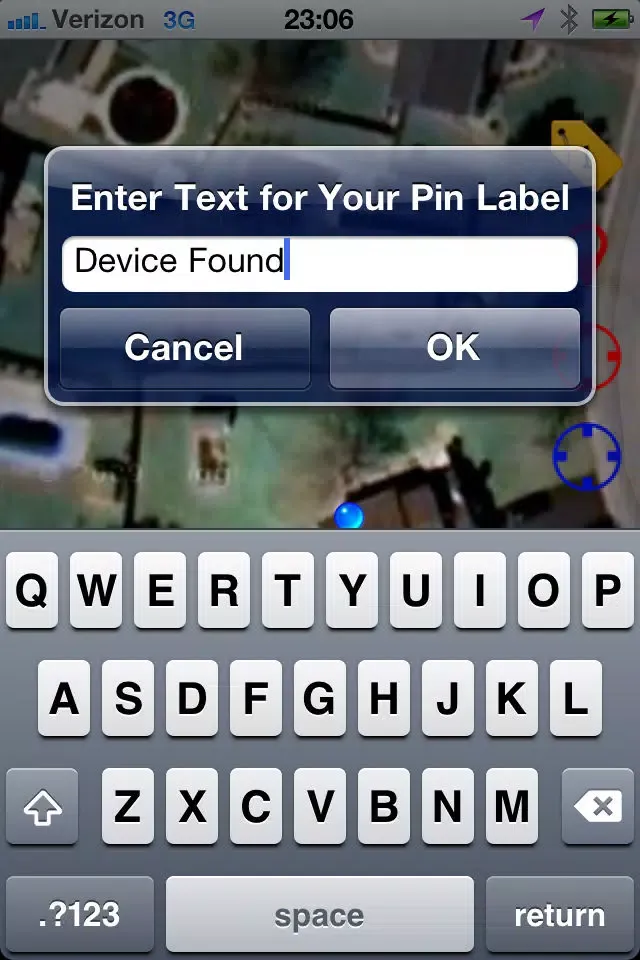Tap the pin label text field

(x=319, y=263)
